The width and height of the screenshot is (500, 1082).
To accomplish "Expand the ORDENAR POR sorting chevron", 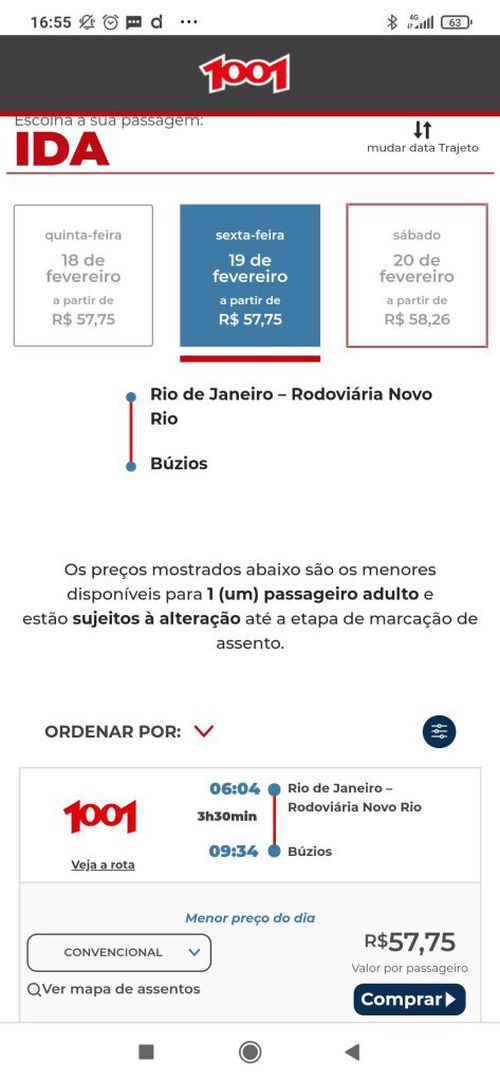I will [x=204, y=731].
